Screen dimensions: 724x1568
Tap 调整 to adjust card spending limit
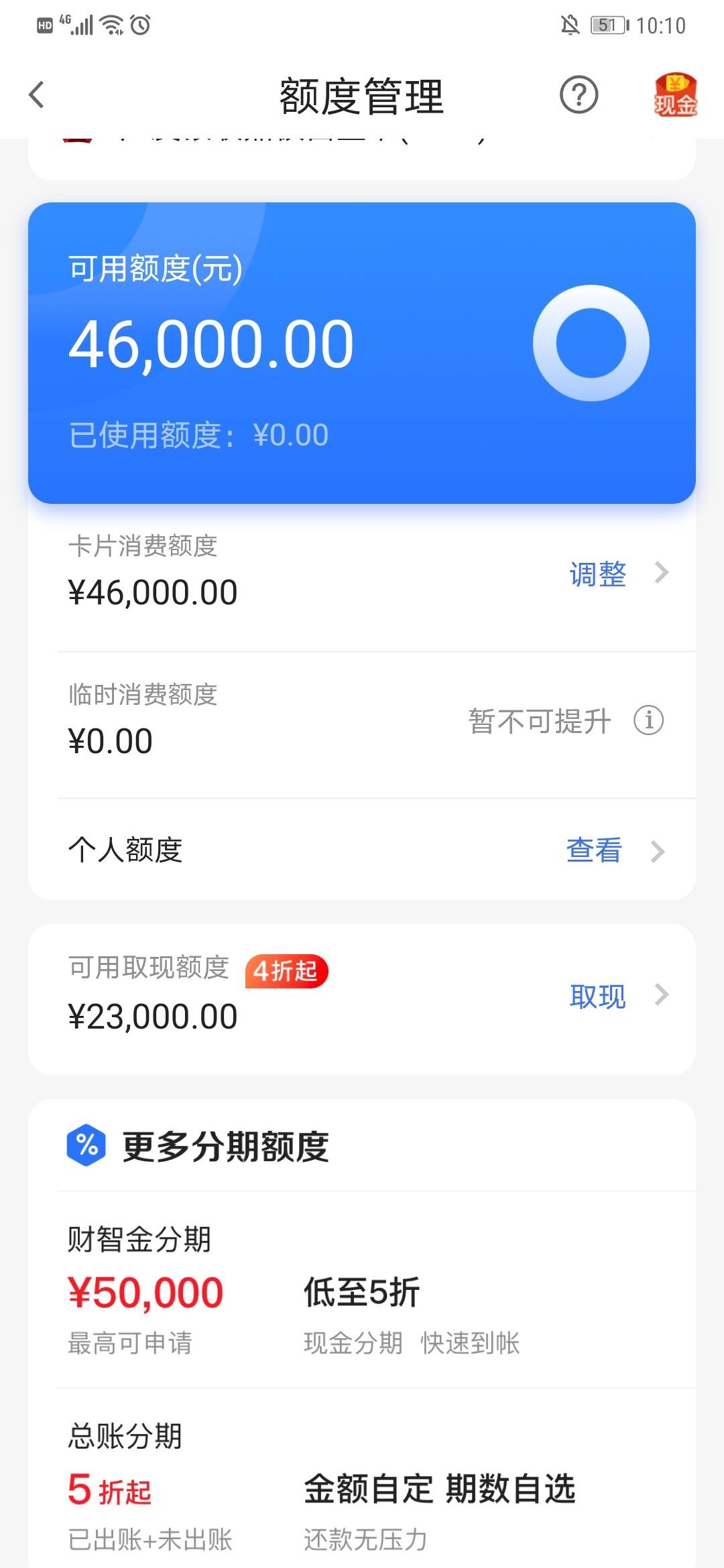click(x=618, y=574)
